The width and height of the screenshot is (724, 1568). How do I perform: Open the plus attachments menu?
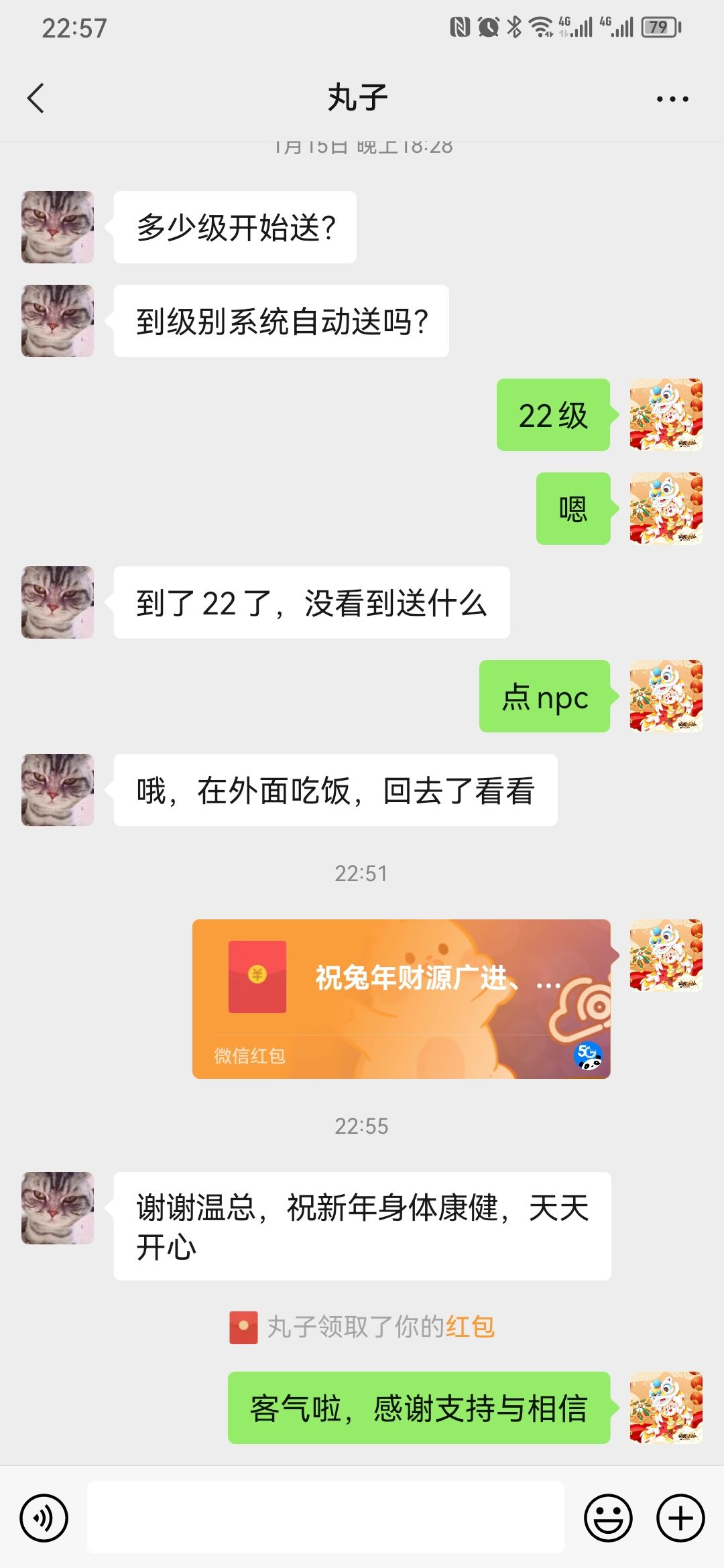tap(680, 1518)
